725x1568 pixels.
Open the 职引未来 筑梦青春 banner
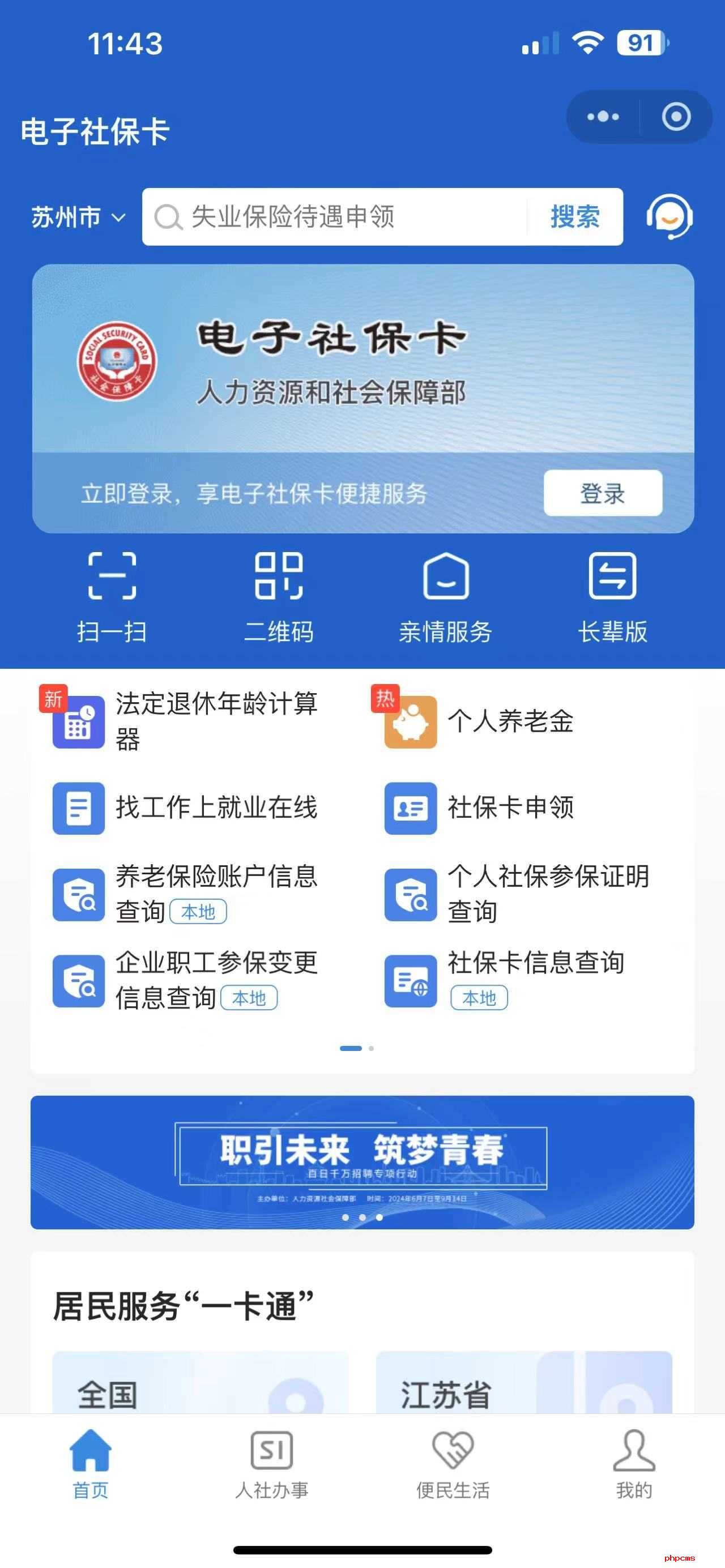click(x=362, y=1161)
